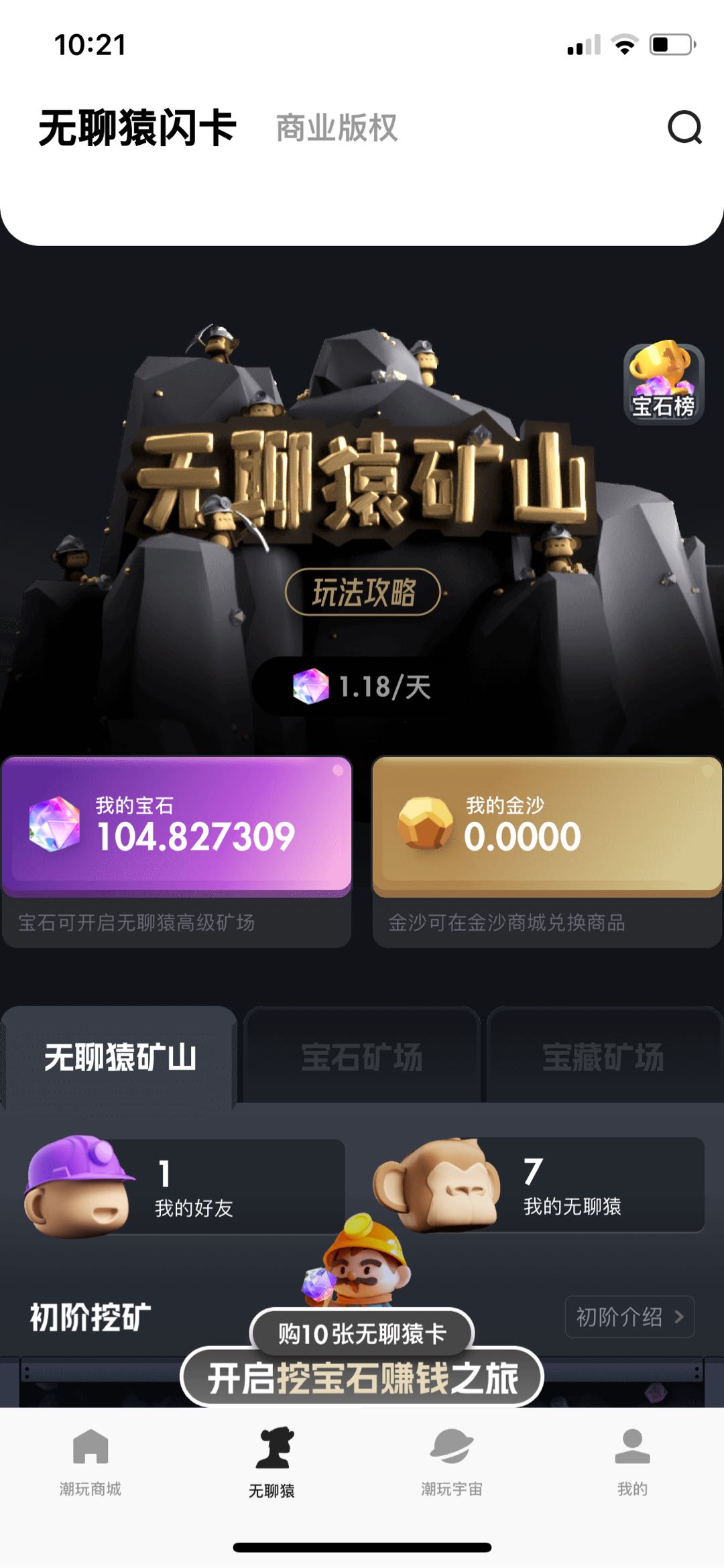724x1568 pixels.
Task: Select 无聊猿闪卡 top tab
Action: (137, 128)
